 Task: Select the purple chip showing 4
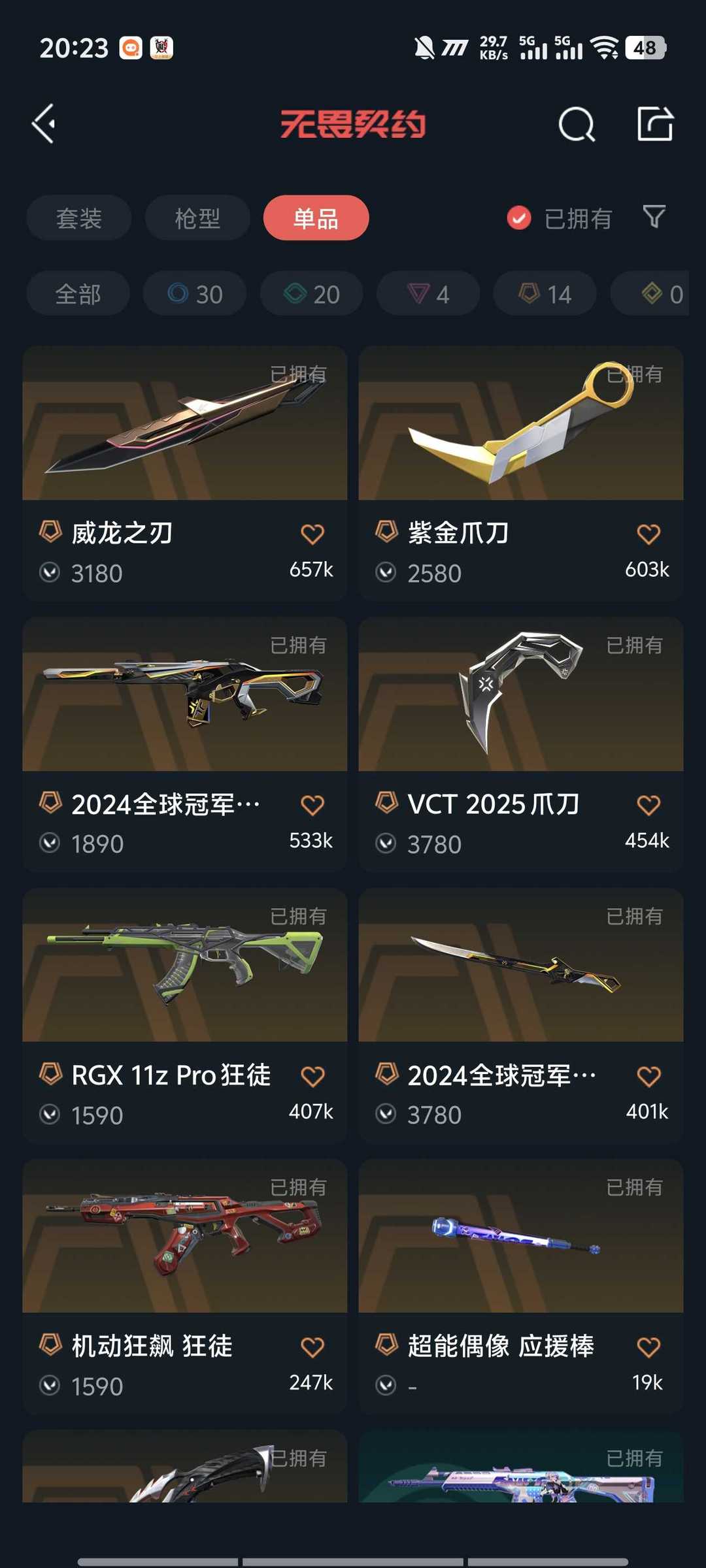428,293
